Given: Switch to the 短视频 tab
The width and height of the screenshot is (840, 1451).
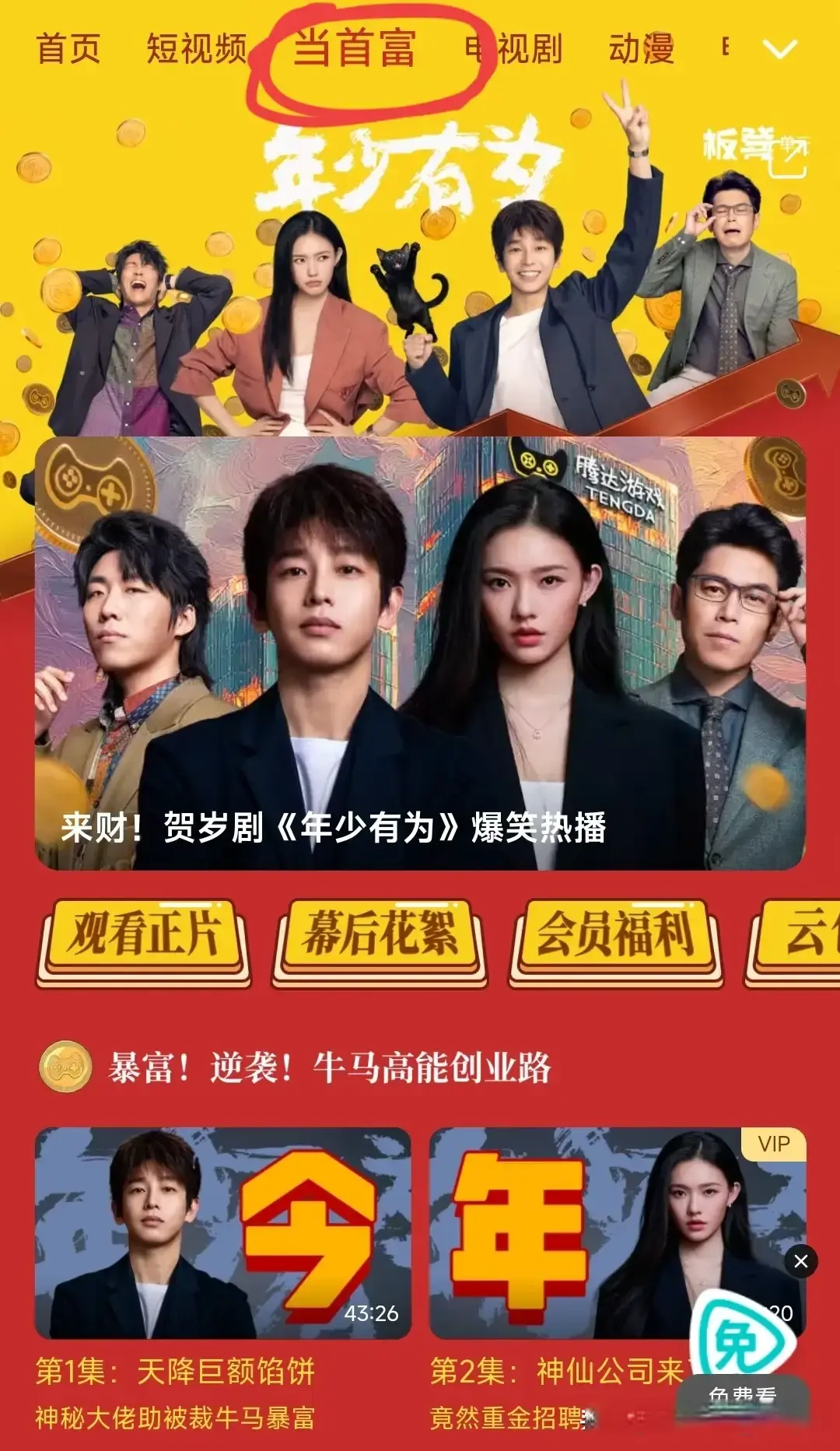Looking at the screenshot, I should [197, 48].
